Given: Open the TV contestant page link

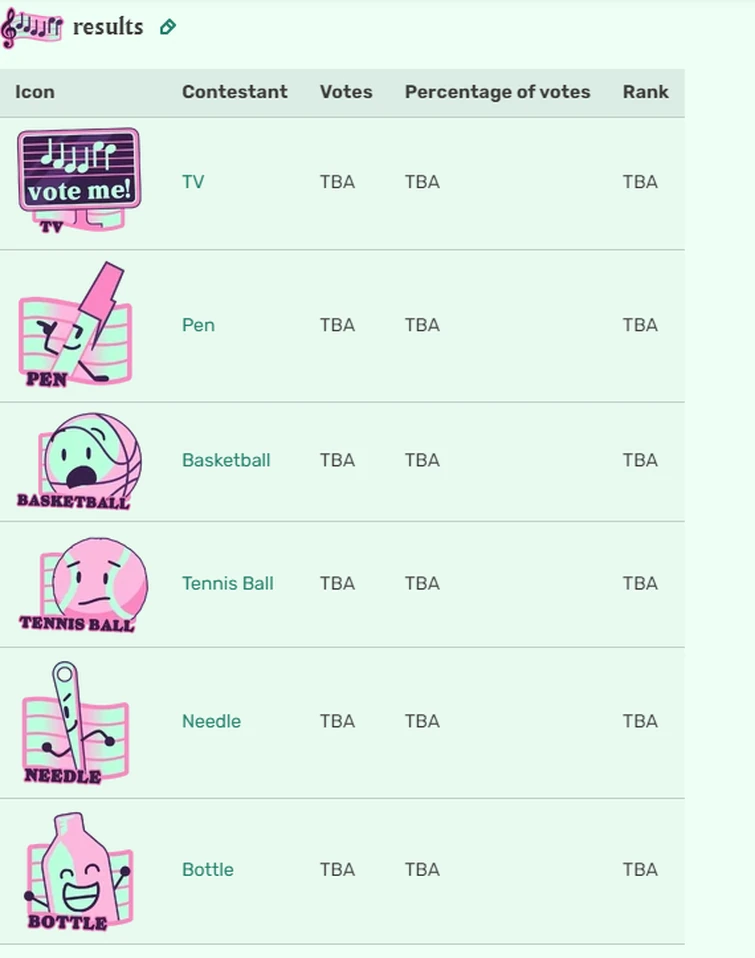Looking at the screenshot, I should [x=190, y=181].
